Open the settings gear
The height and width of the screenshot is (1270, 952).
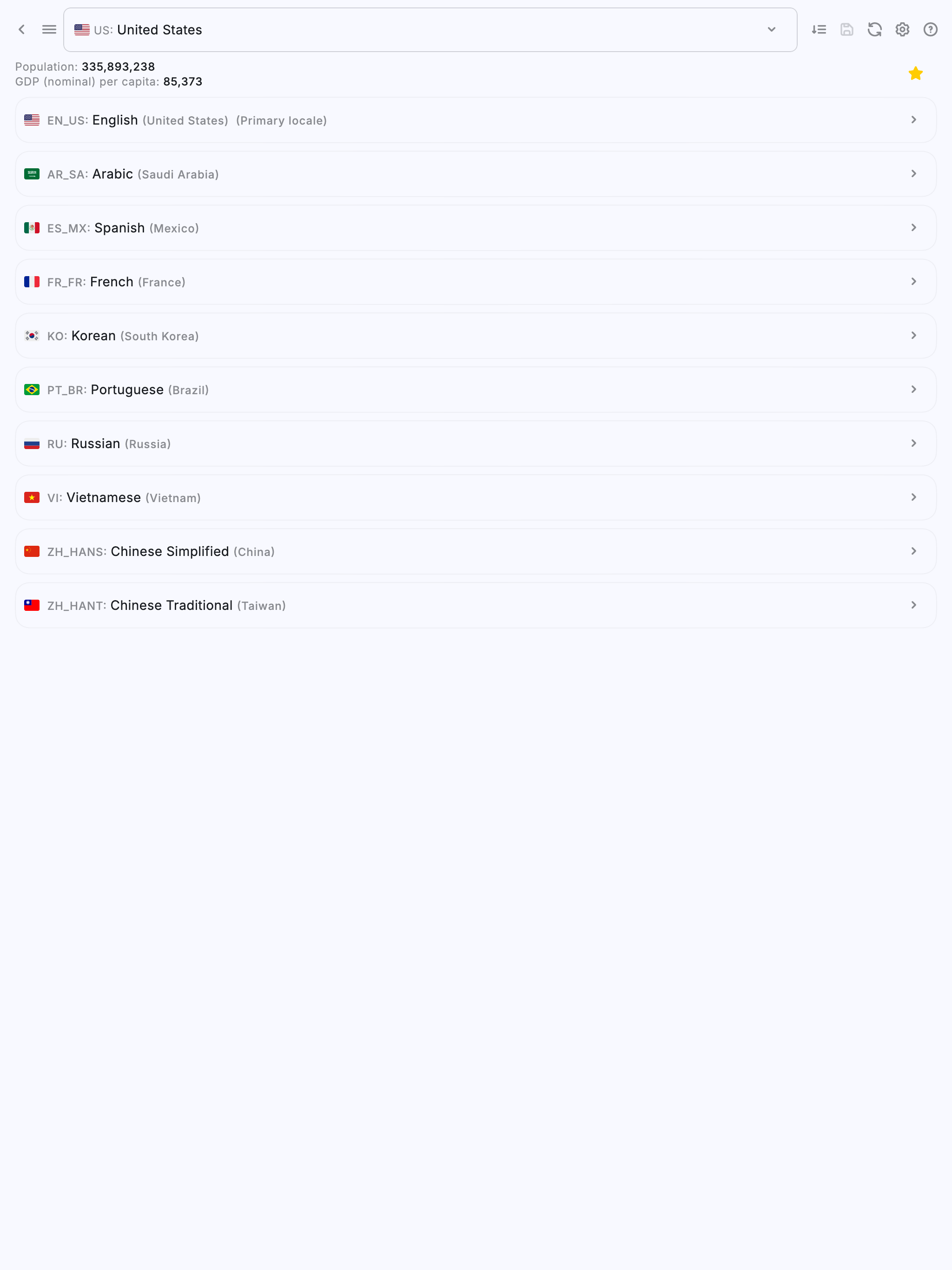coord(903,30)
